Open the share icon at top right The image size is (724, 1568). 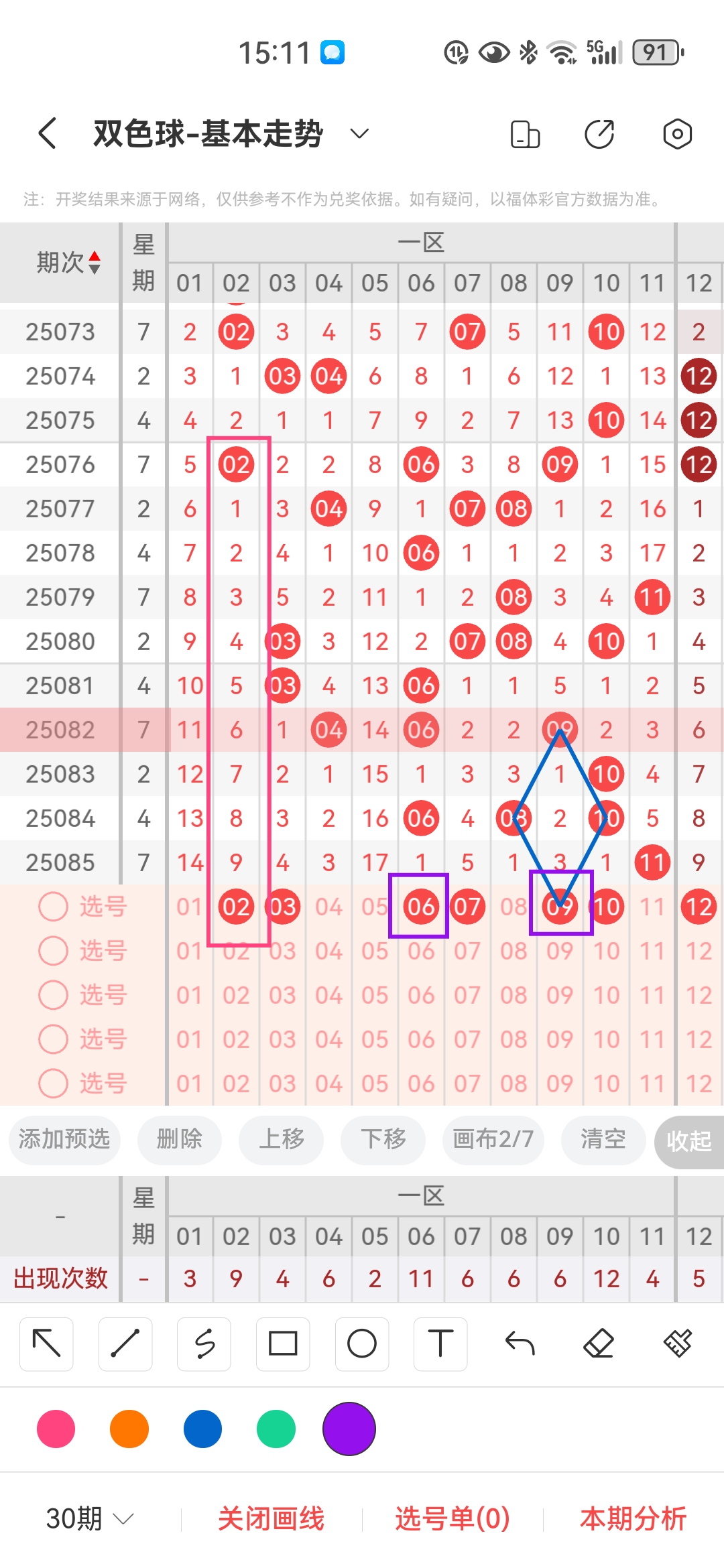(x=600, y=133)
